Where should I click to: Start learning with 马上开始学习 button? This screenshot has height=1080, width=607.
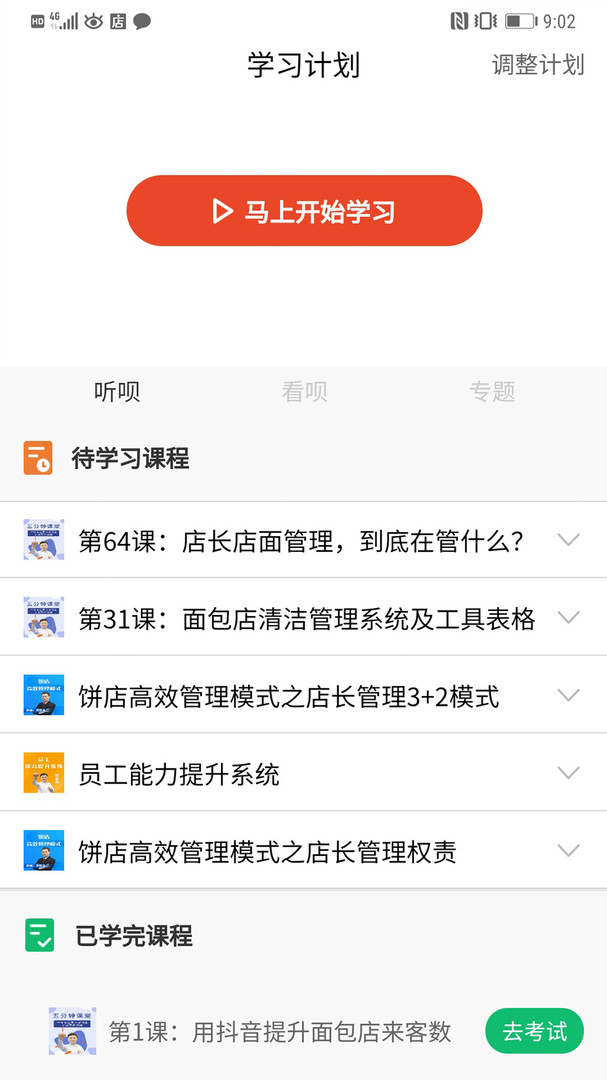point(304,211)
